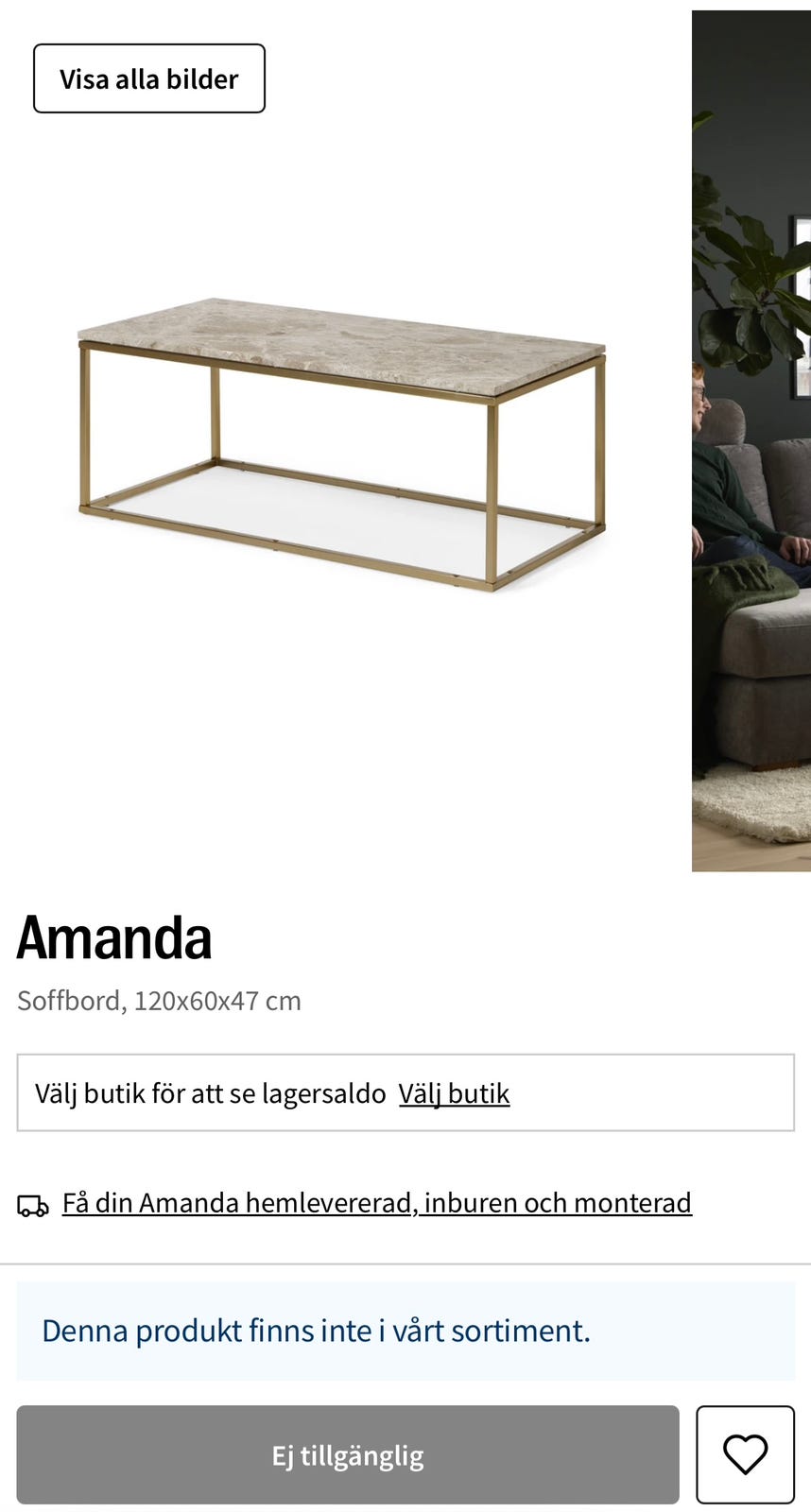Add Amanda to favorites with heart icon

[745, 1454]
